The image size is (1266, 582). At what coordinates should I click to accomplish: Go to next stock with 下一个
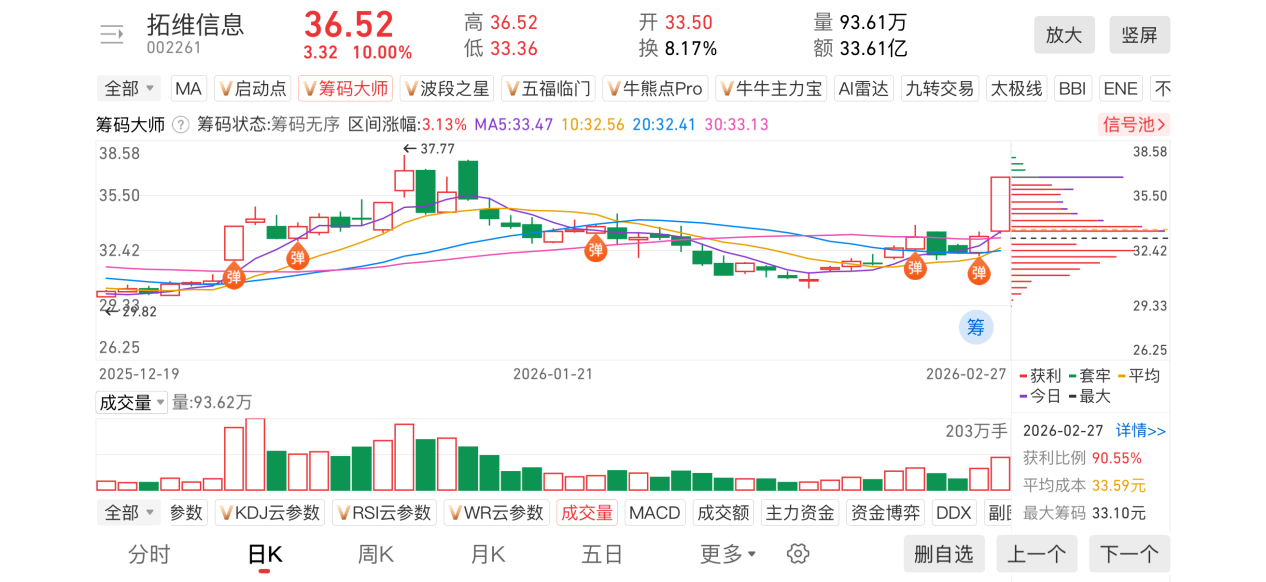tap(1129, 554)
